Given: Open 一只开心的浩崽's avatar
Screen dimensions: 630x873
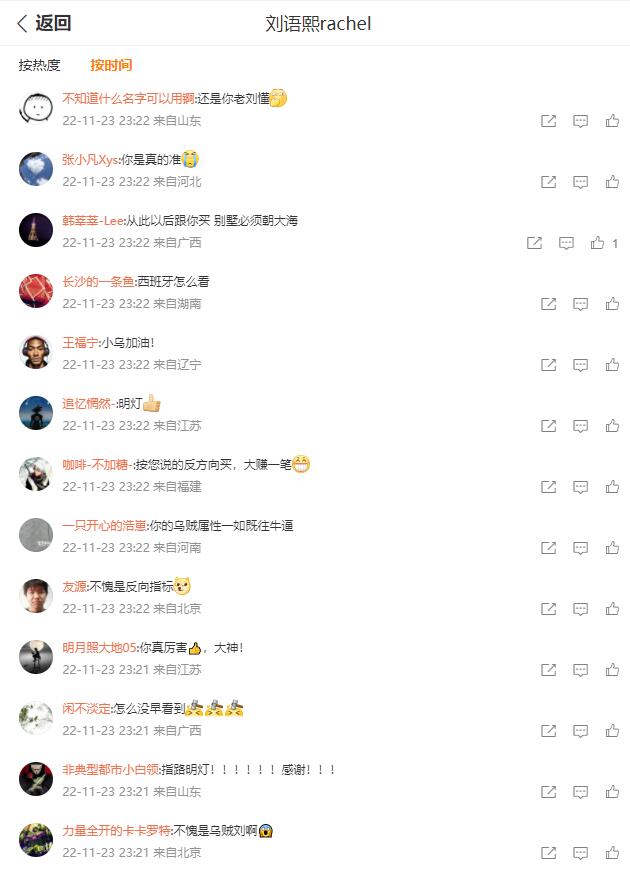Looking at the screenshot, I should [x=36, y=535].
